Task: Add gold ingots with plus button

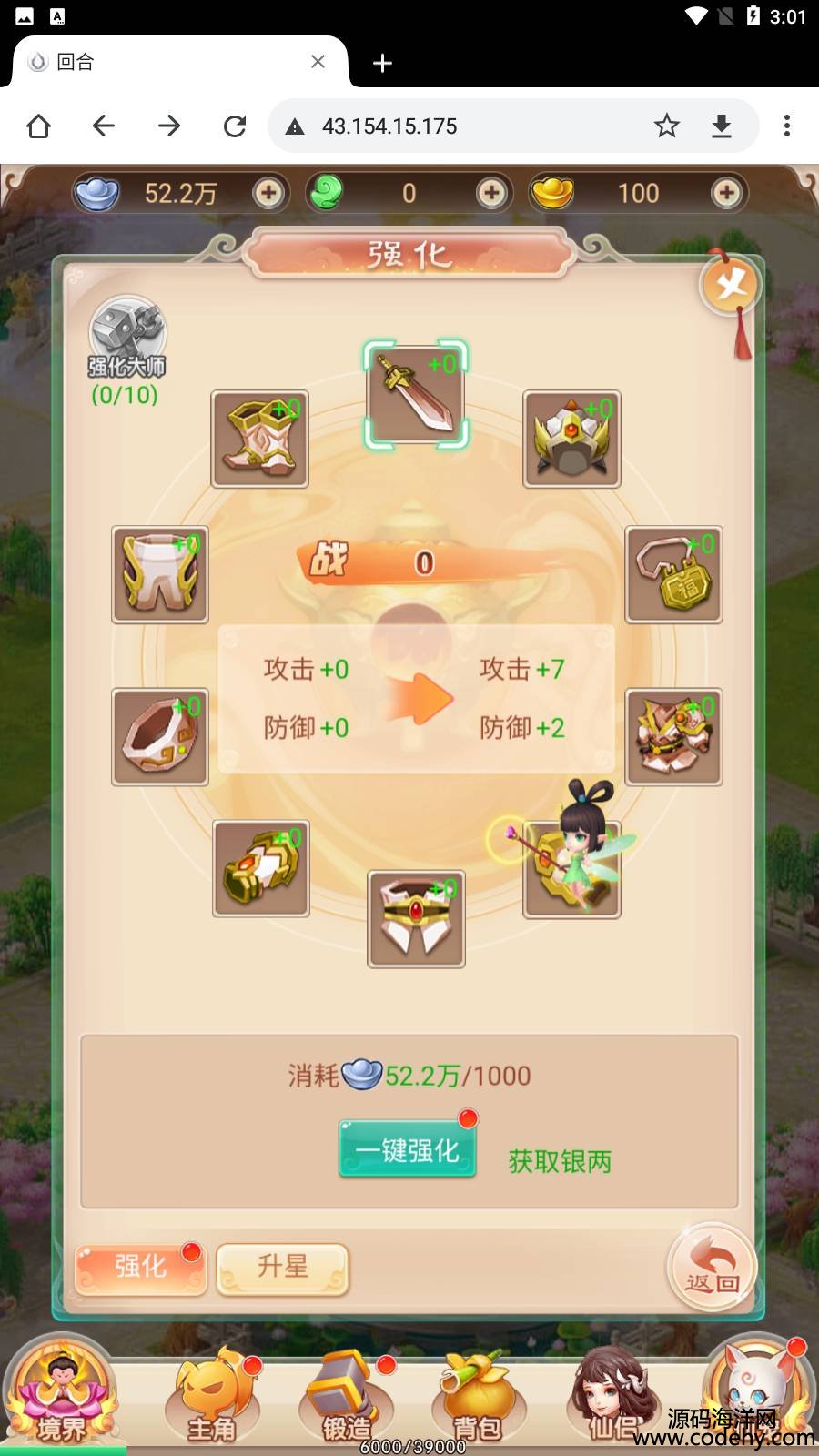Action: click(x=726, y=193)
